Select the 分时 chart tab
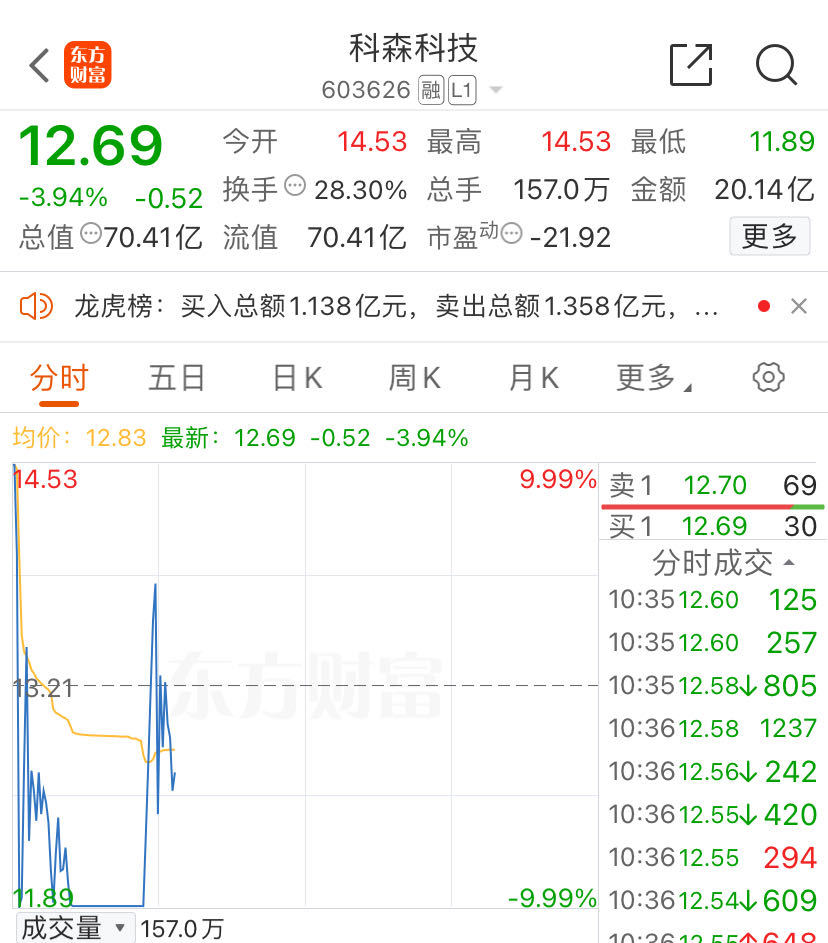This screenshot has height=943, width=828. pyautogui.click(x=59, y=378)
